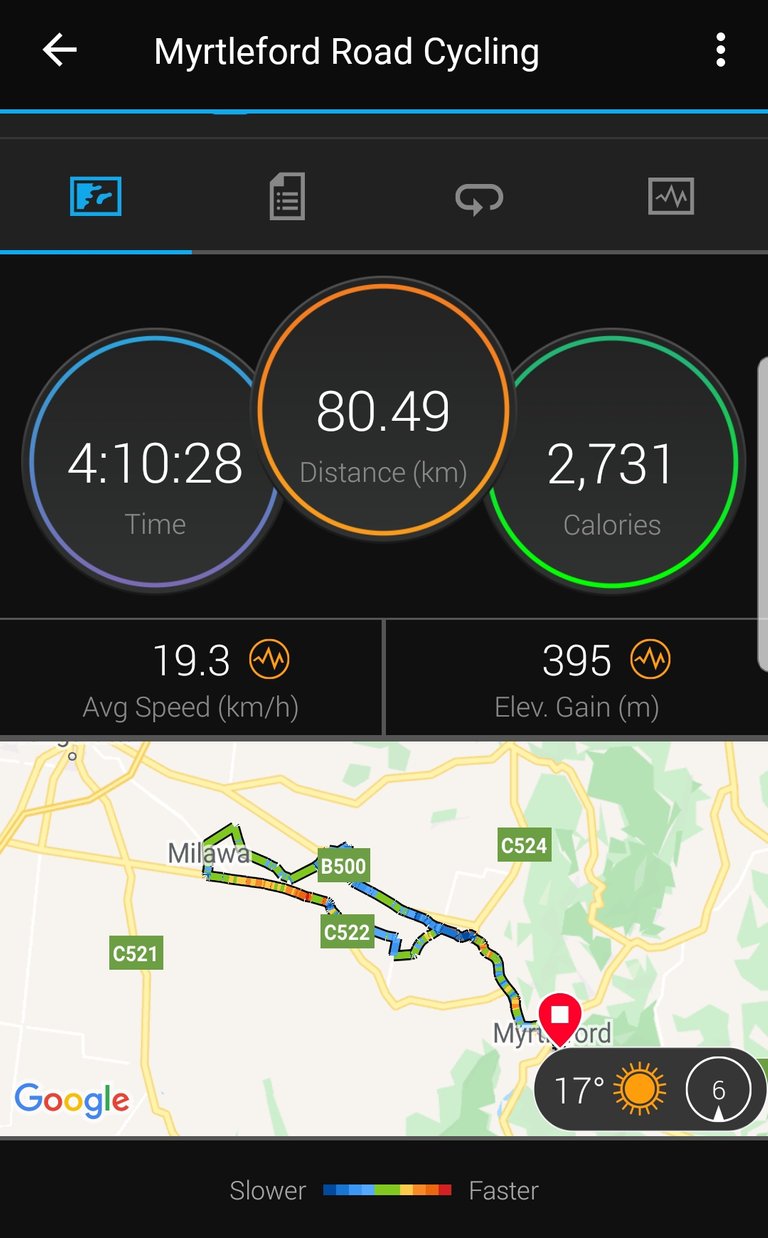The height and width of the screenshot is (1238, 768).
Task: Open the overflow menu
Action: 720,50
